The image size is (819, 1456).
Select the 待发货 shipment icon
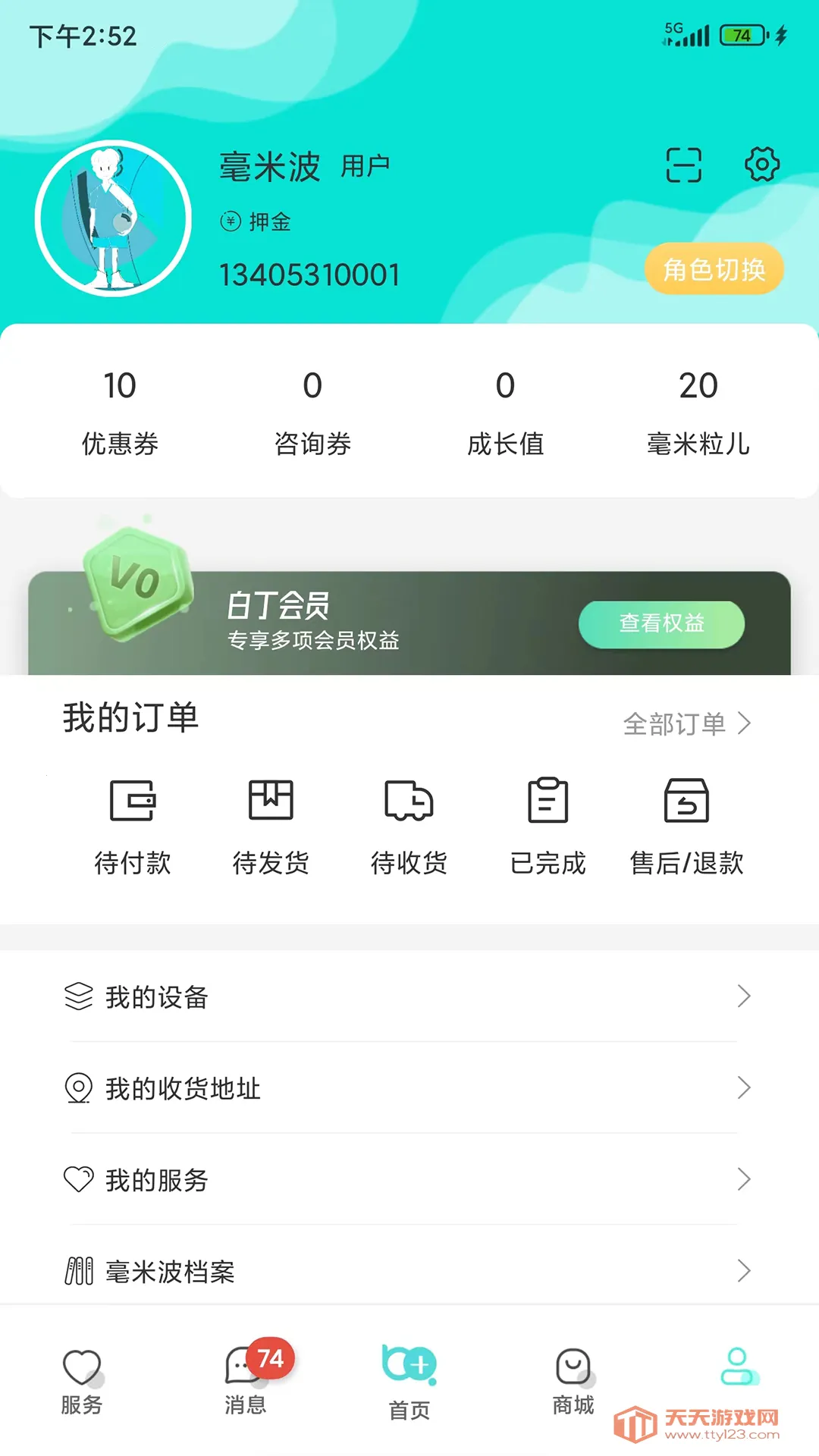point(271,800)
